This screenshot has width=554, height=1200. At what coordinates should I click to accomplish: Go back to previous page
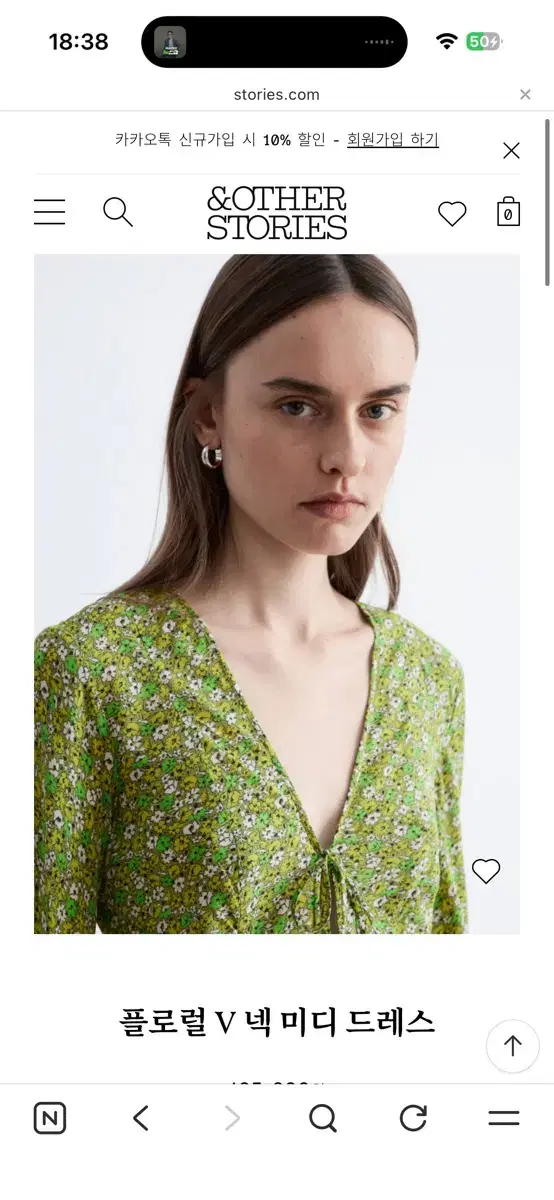[141, 1118]
